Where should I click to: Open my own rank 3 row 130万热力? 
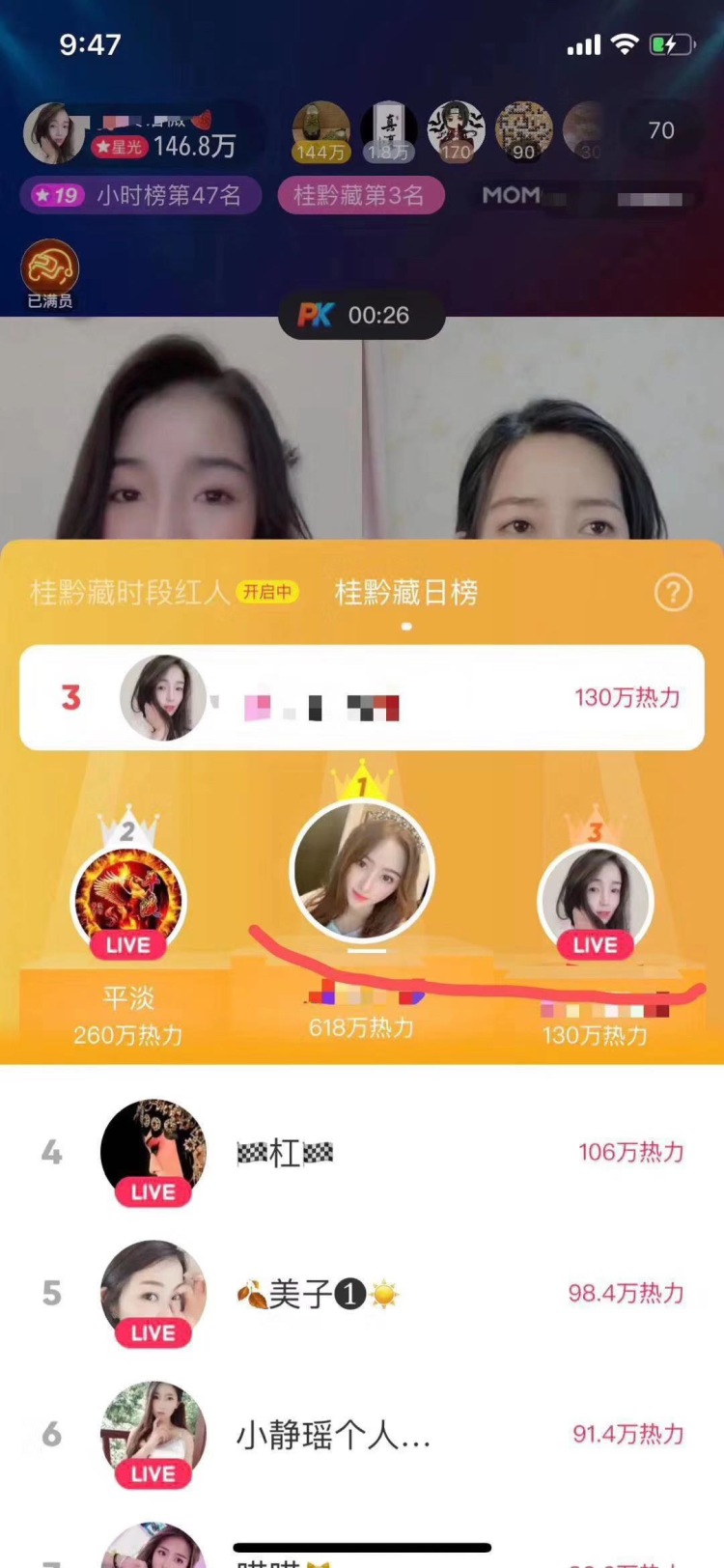pos(362,697)
